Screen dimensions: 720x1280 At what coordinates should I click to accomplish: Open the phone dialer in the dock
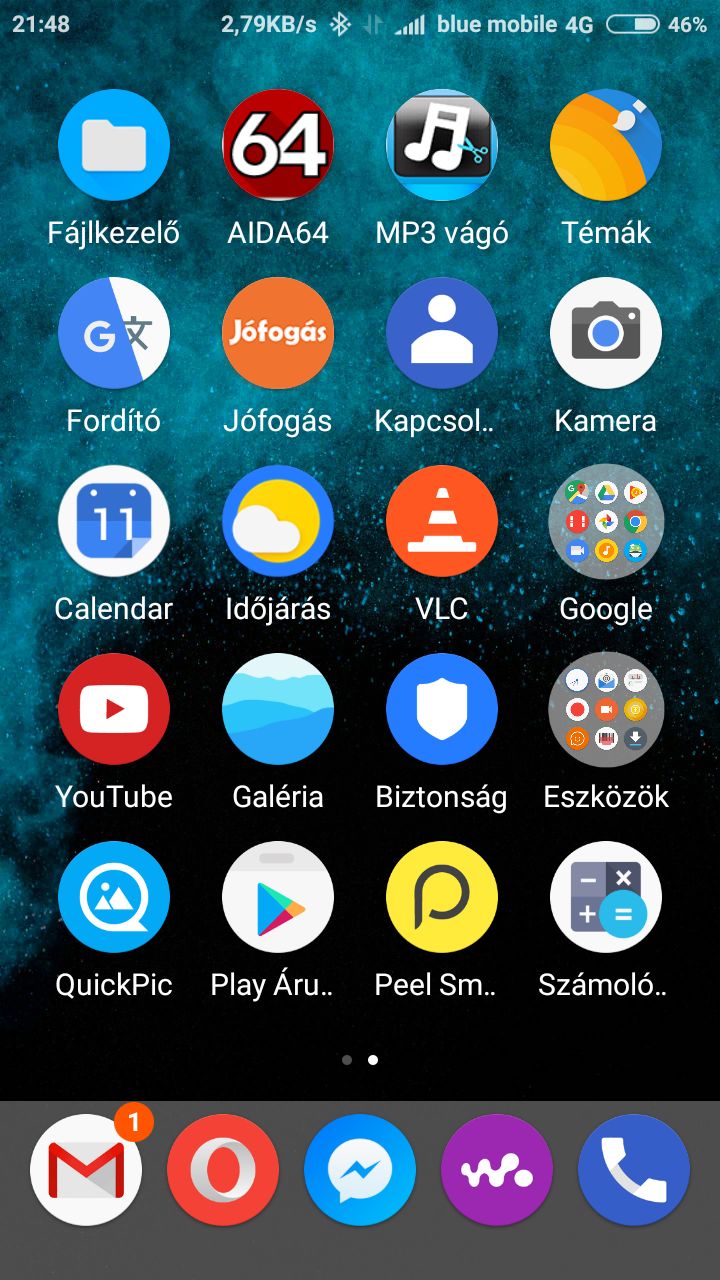(x=634, y=1170)
